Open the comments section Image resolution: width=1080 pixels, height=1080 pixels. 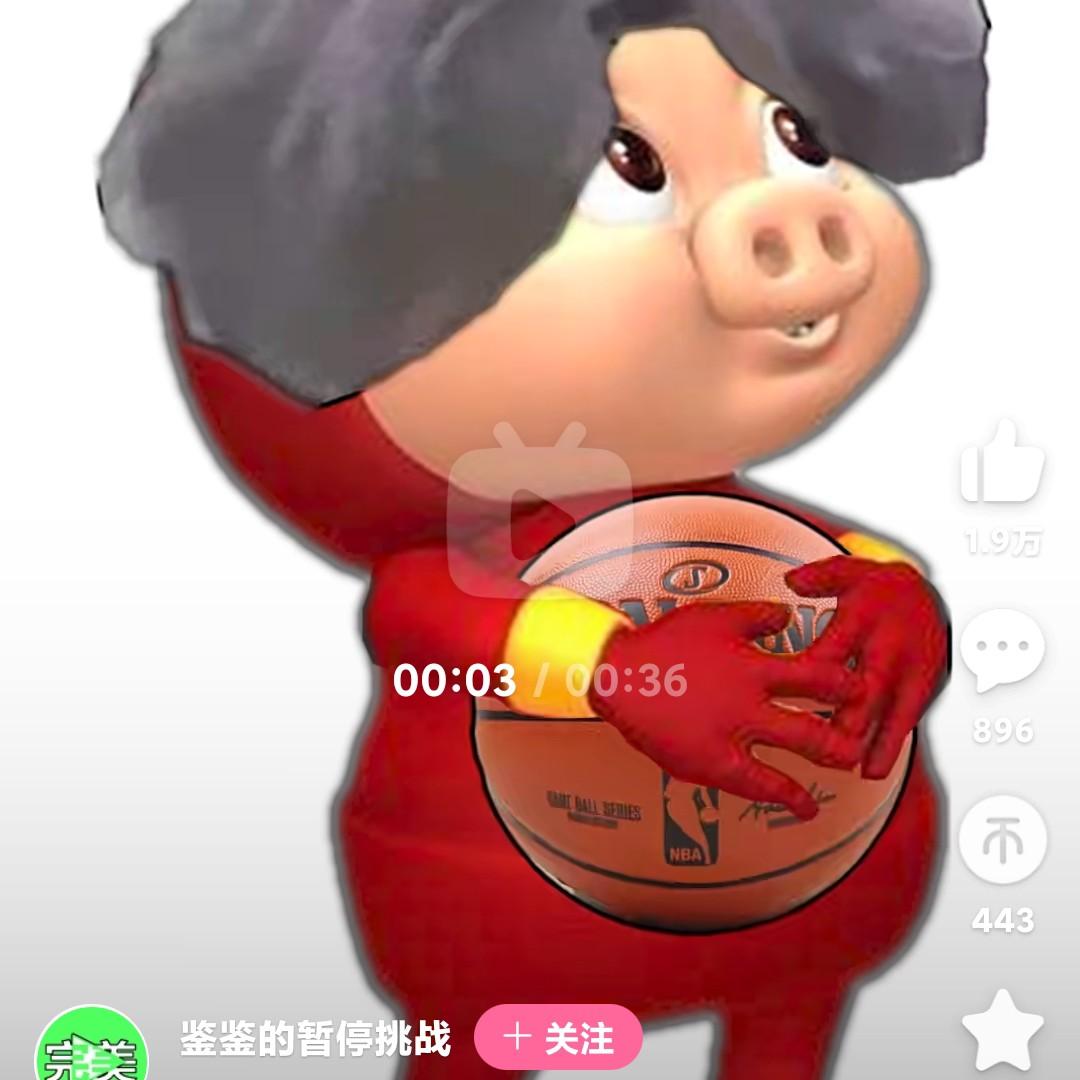[1002, 650]
